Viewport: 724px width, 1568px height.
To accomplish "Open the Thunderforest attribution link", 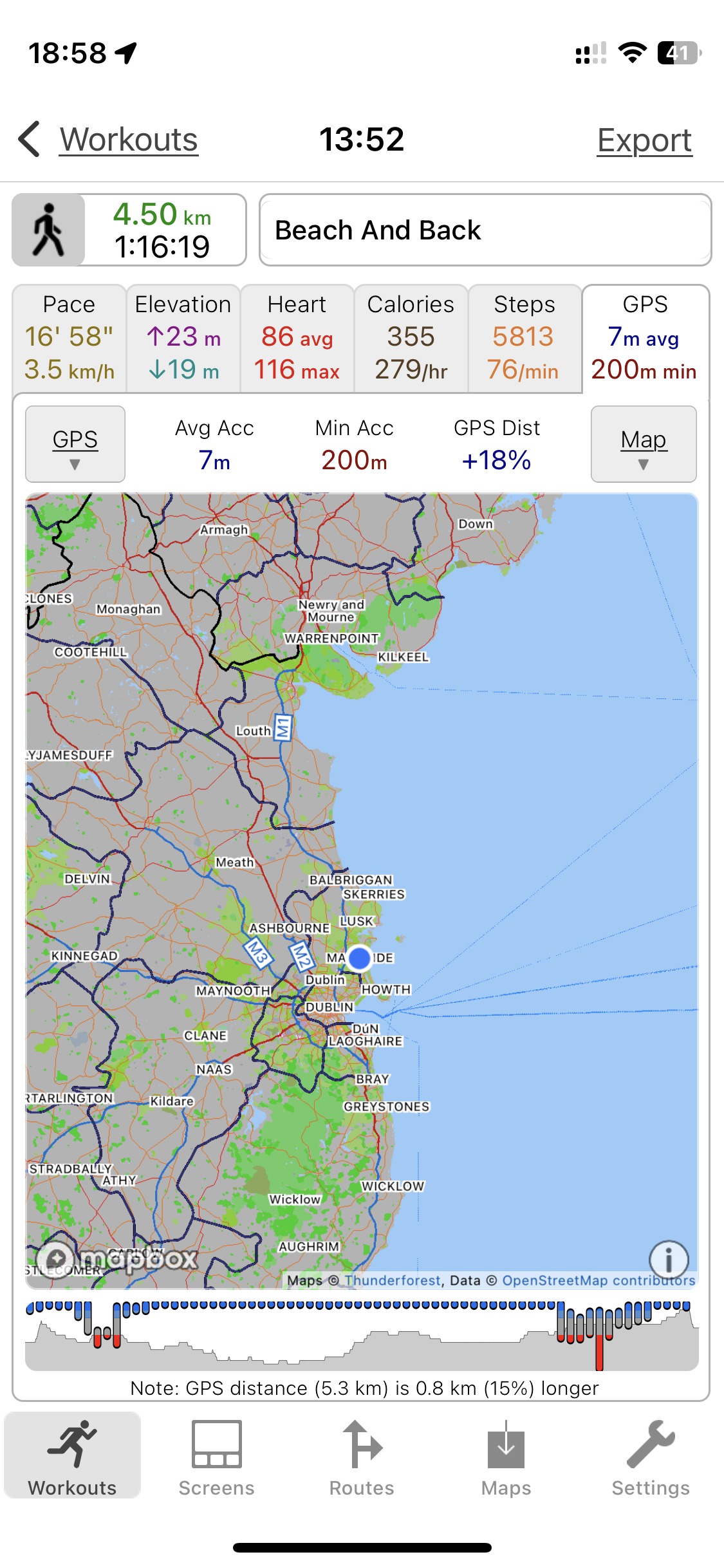I will point(393,1280).
